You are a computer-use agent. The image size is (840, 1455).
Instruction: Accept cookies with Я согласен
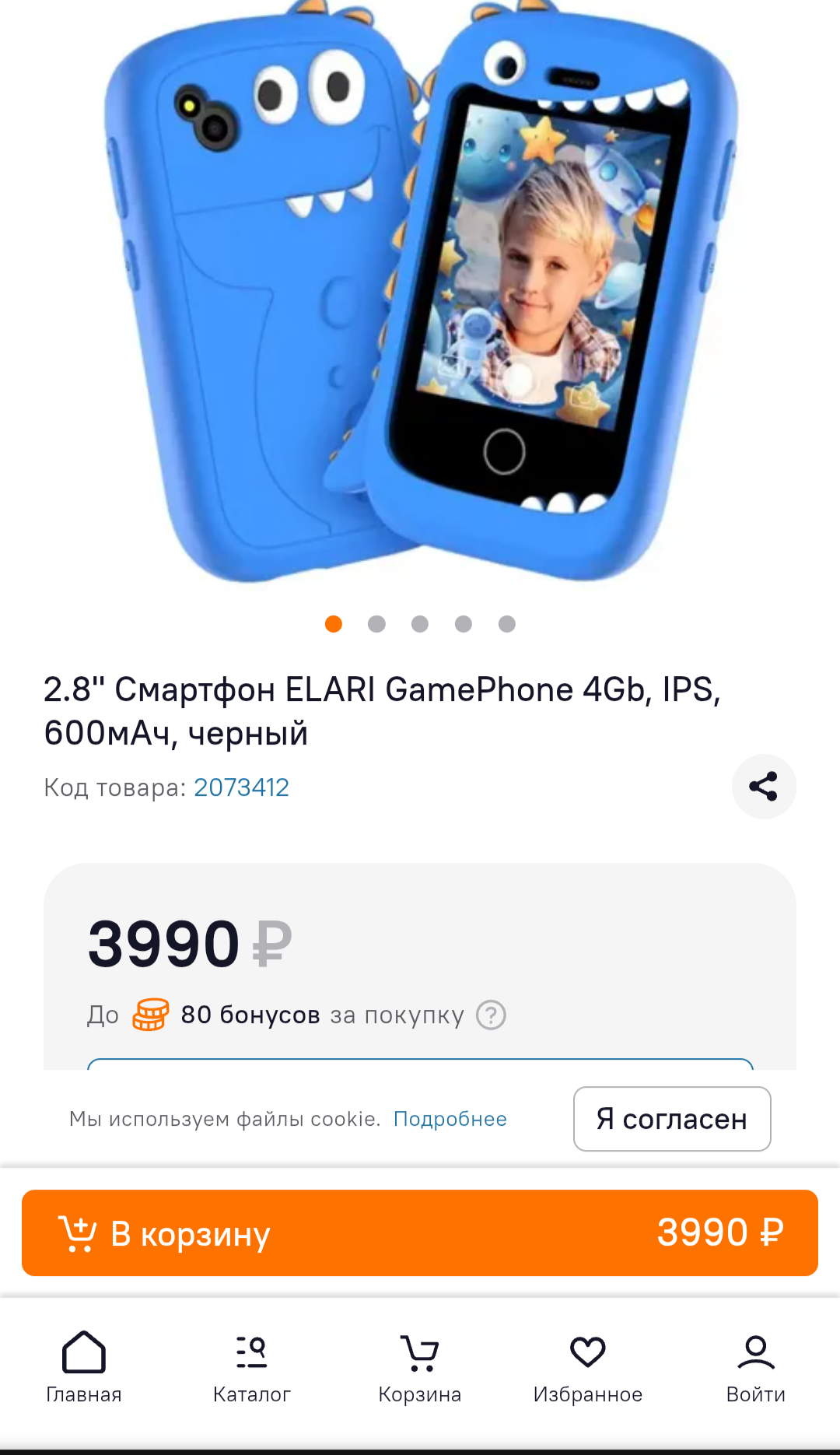click(671, 1119)
